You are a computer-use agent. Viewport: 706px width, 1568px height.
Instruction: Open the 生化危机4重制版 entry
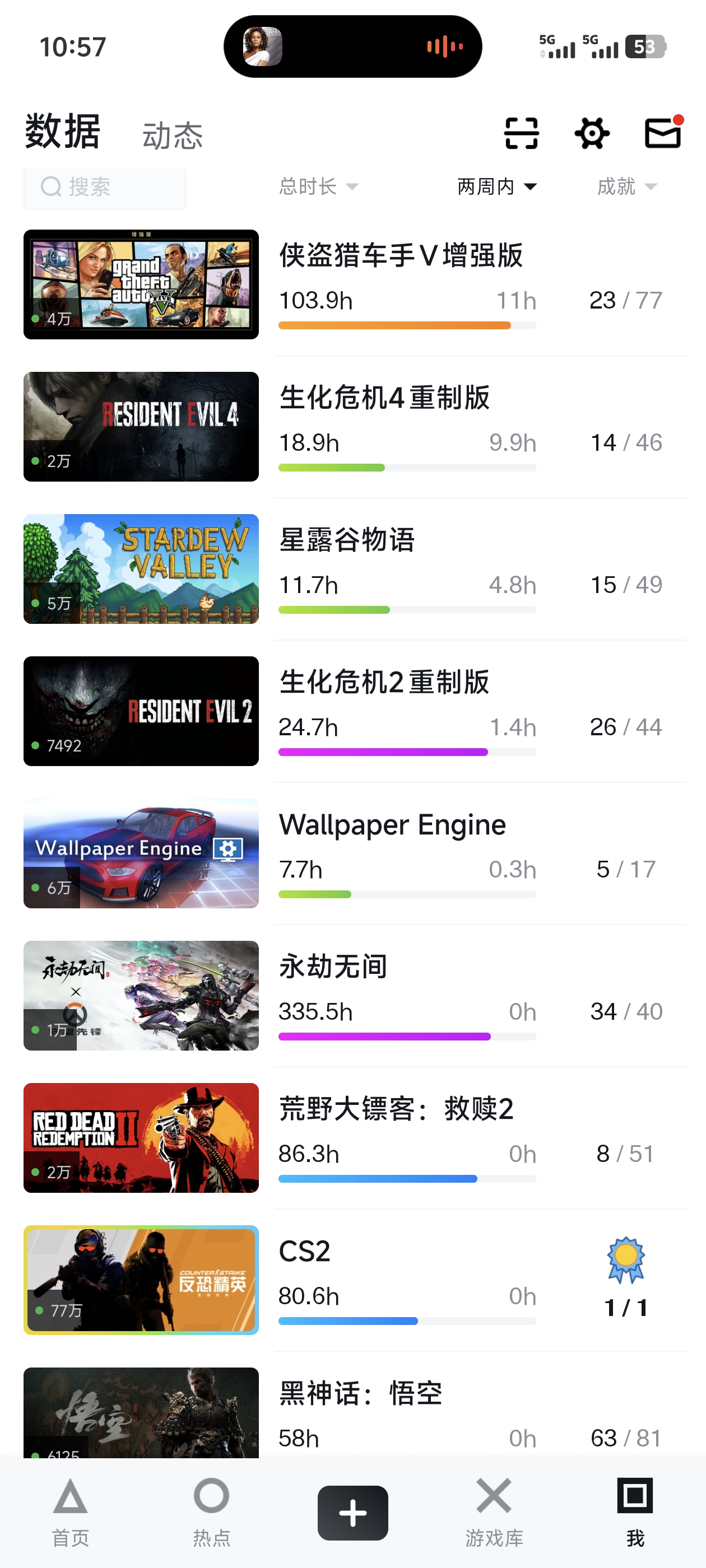[384, 398]
